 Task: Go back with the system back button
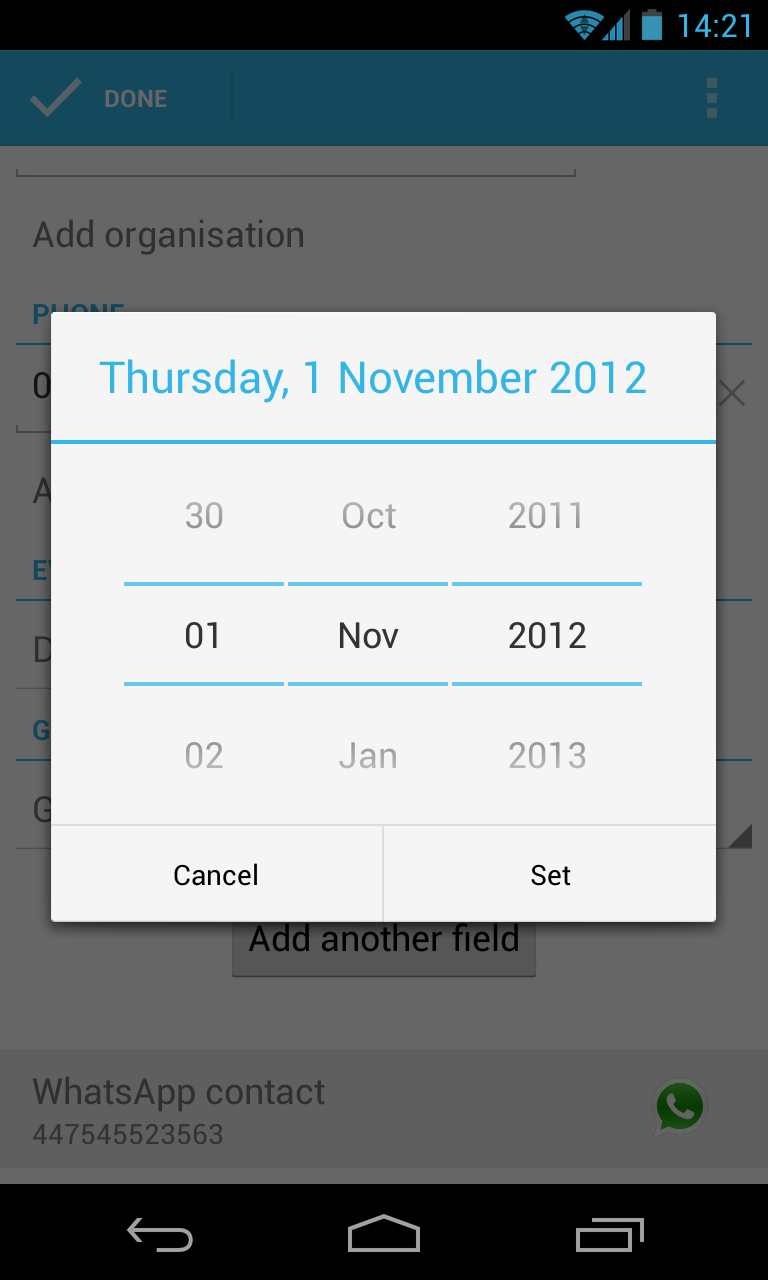tap(160, 1236)
